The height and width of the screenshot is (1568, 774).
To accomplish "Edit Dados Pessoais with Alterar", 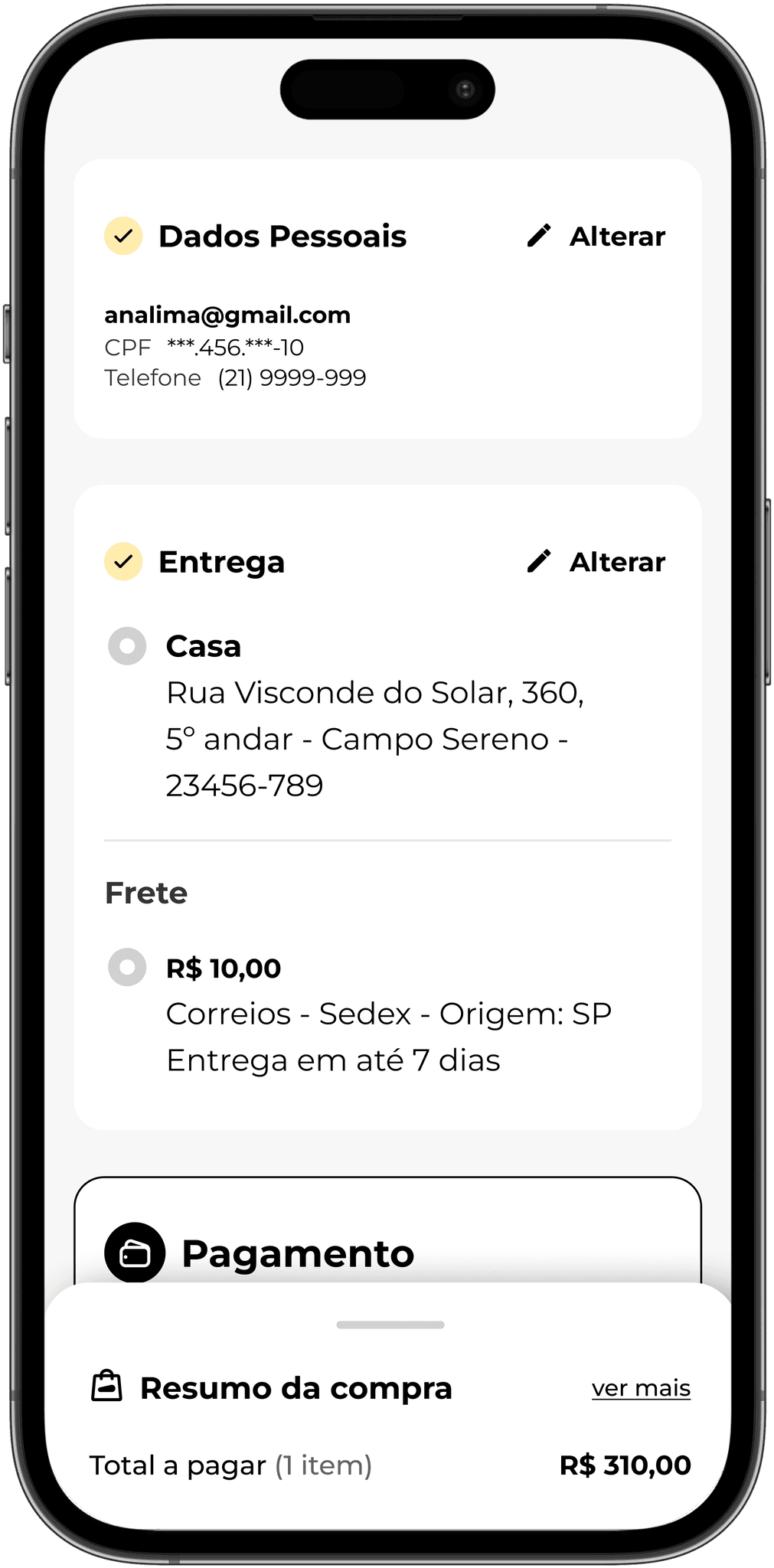I will (596, 237).
